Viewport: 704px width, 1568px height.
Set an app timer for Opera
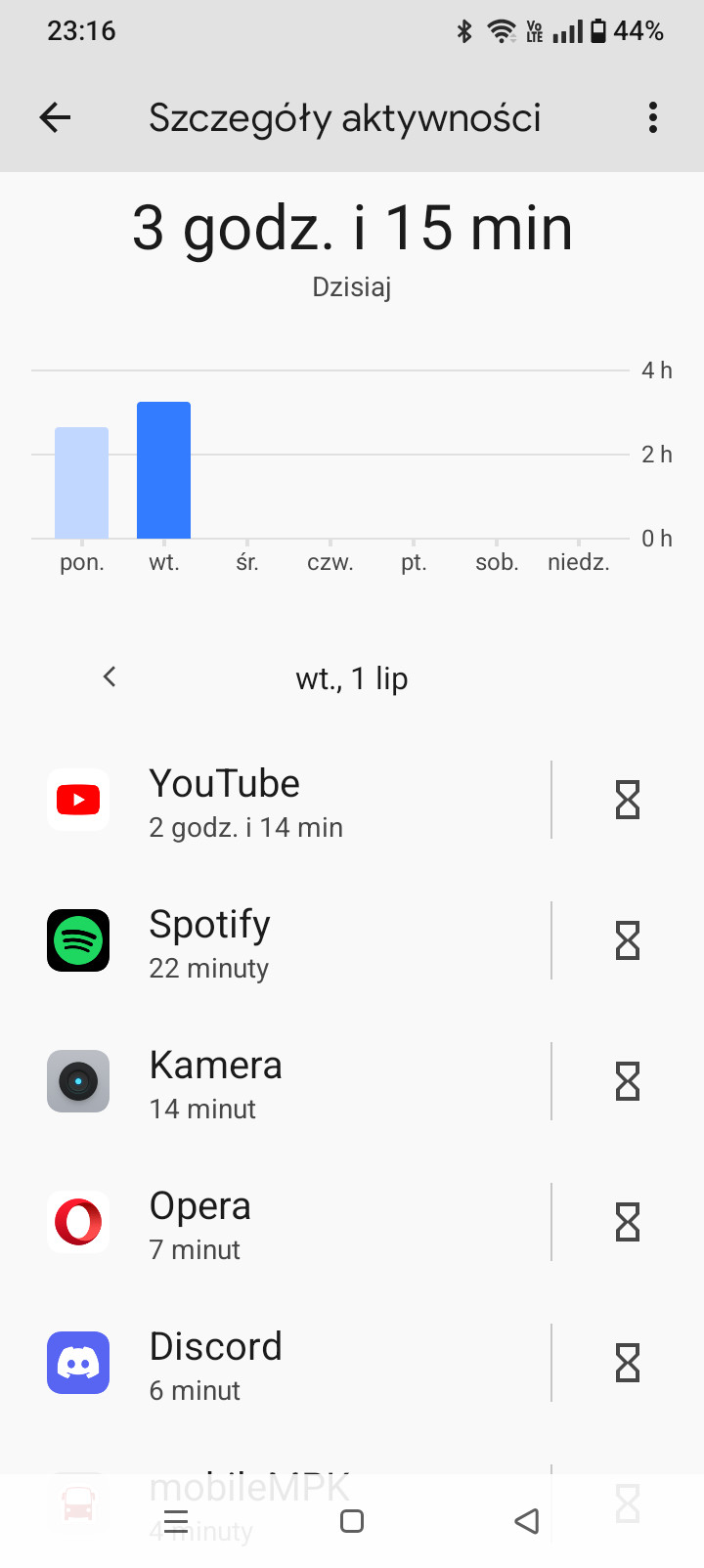pyautogui.click(x=628, y=1222)
